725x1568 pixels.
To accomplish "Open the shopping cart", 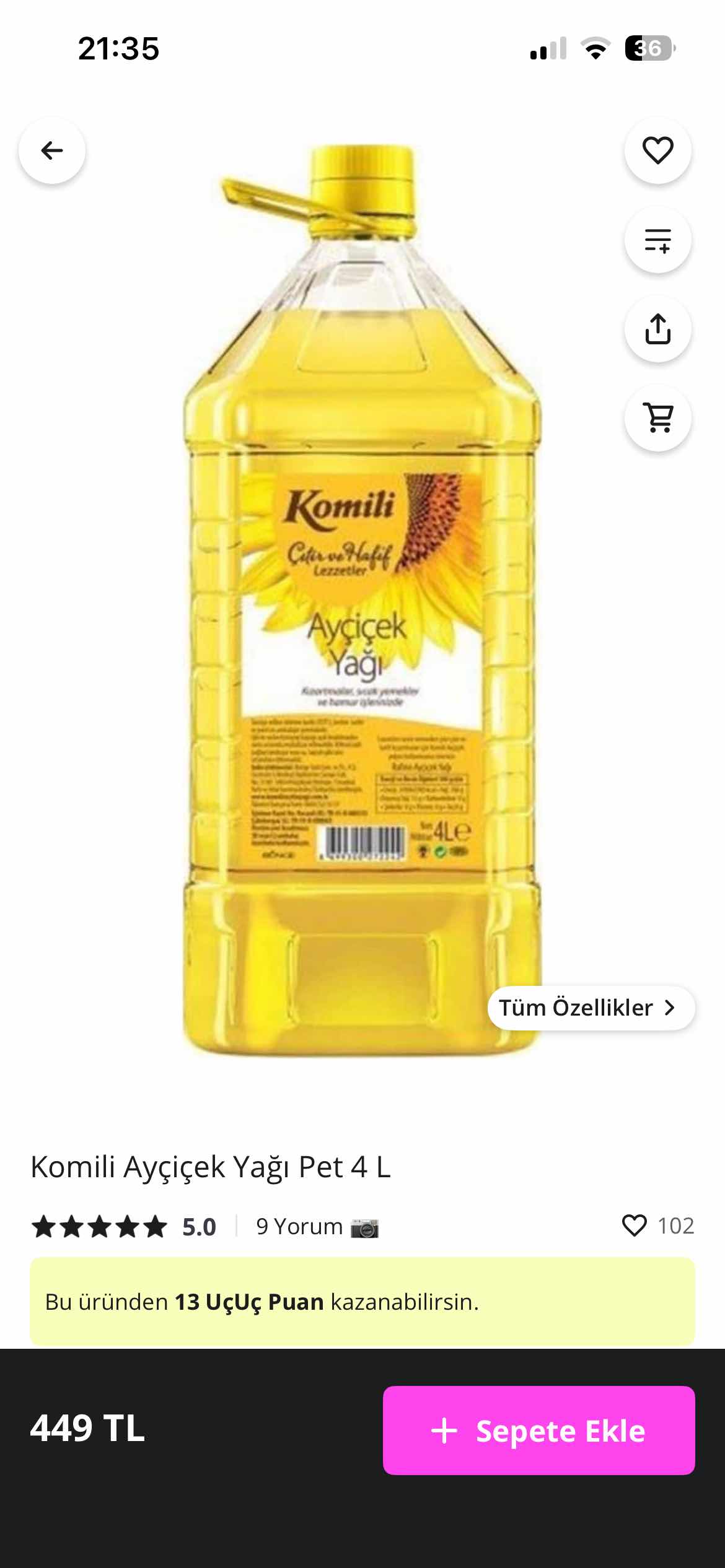I will [x=657, y=418].
